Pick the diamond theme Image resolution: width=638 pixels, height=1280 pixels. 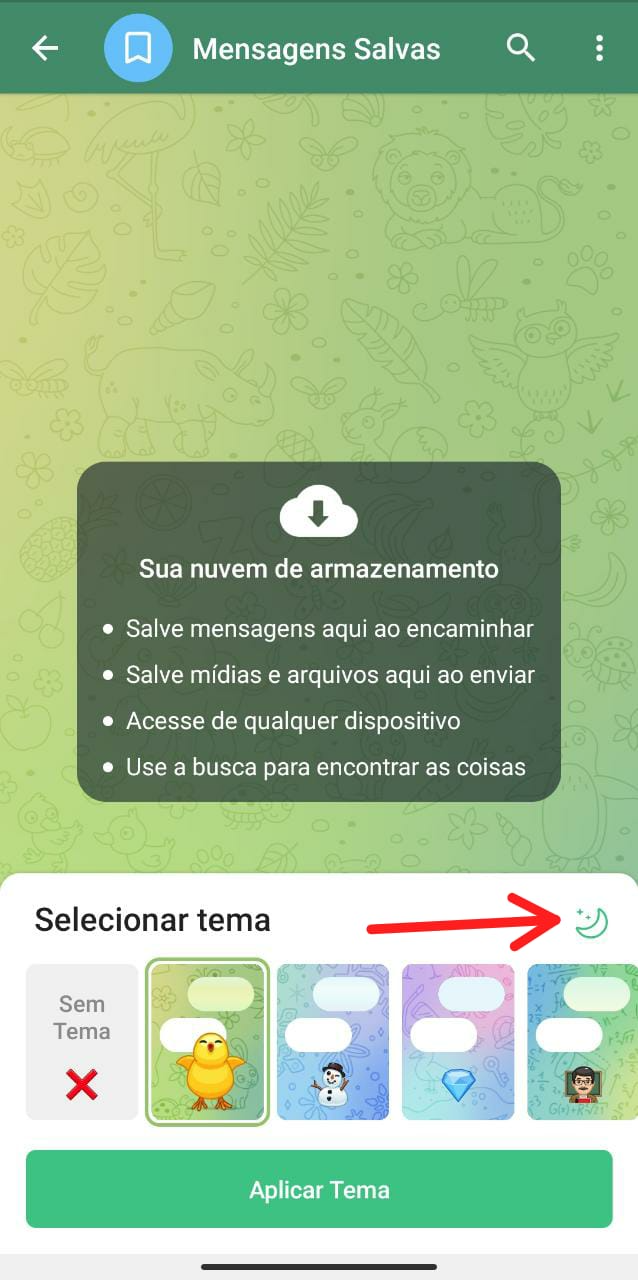point(457,1041)
